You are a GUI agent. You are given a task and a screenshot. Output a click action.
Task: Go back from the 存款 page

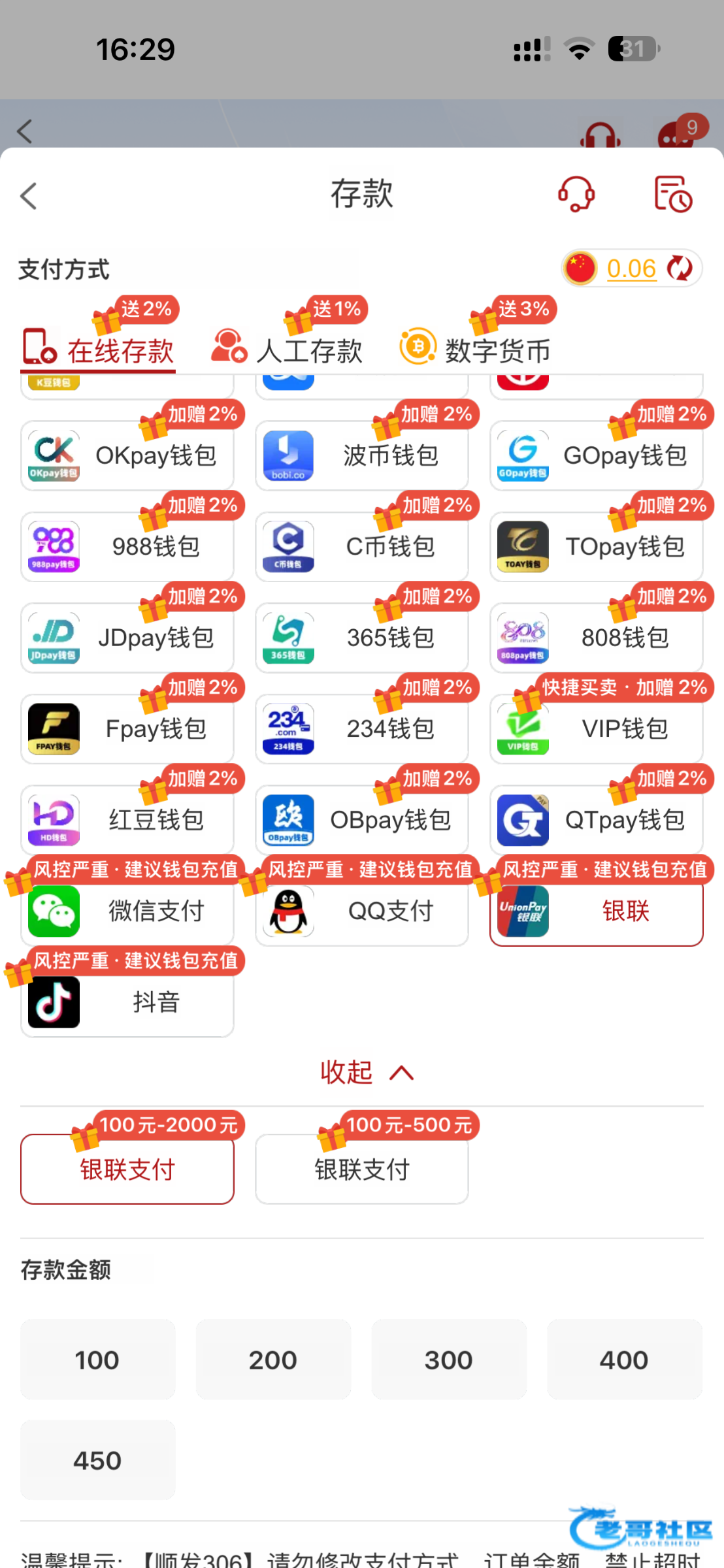click(x=29, y=196)
